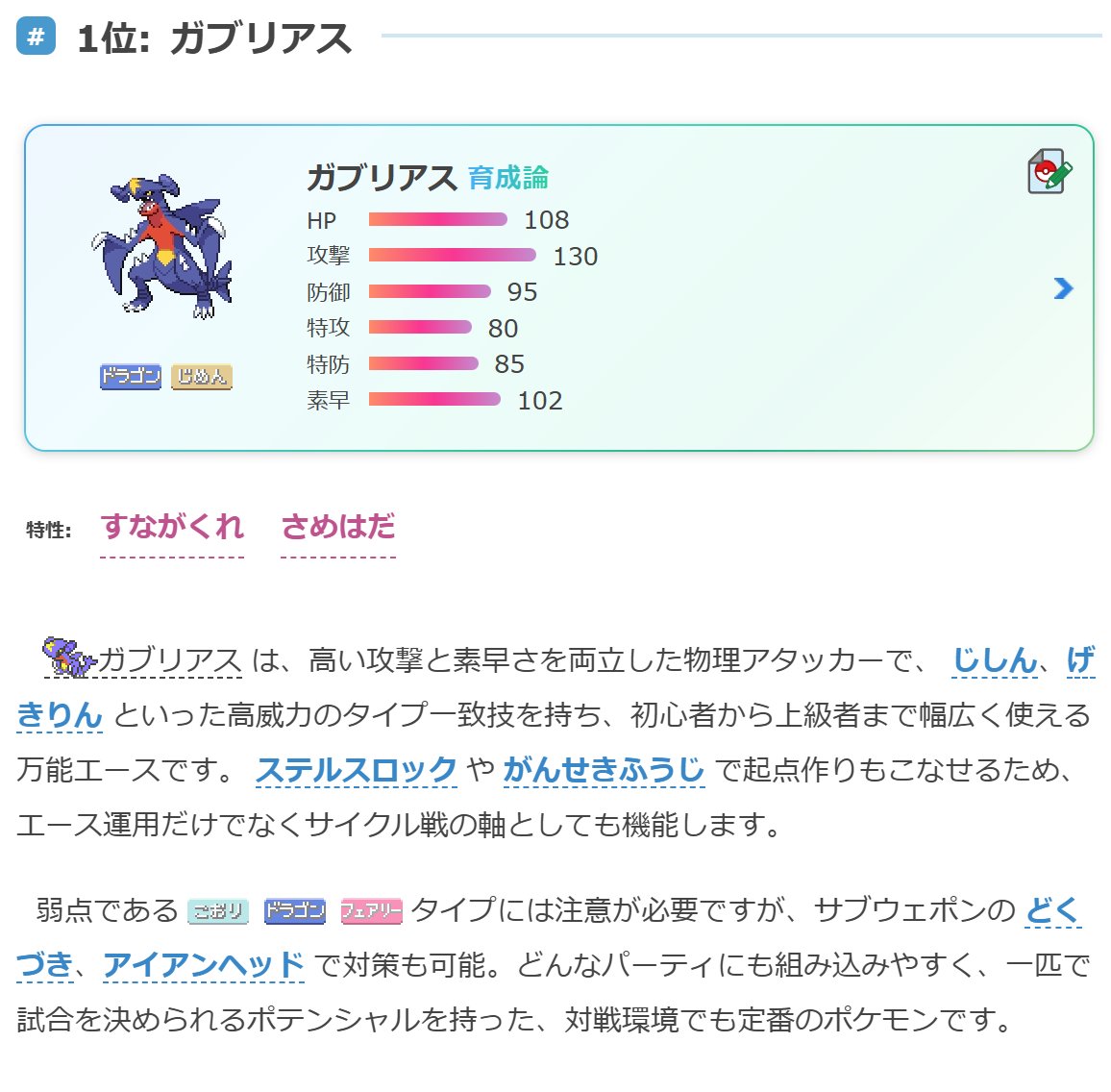This screenshot has width=1111, height=1092.
Task: Open the ガブリアス link in the paragraph
Action: (169, 660)
